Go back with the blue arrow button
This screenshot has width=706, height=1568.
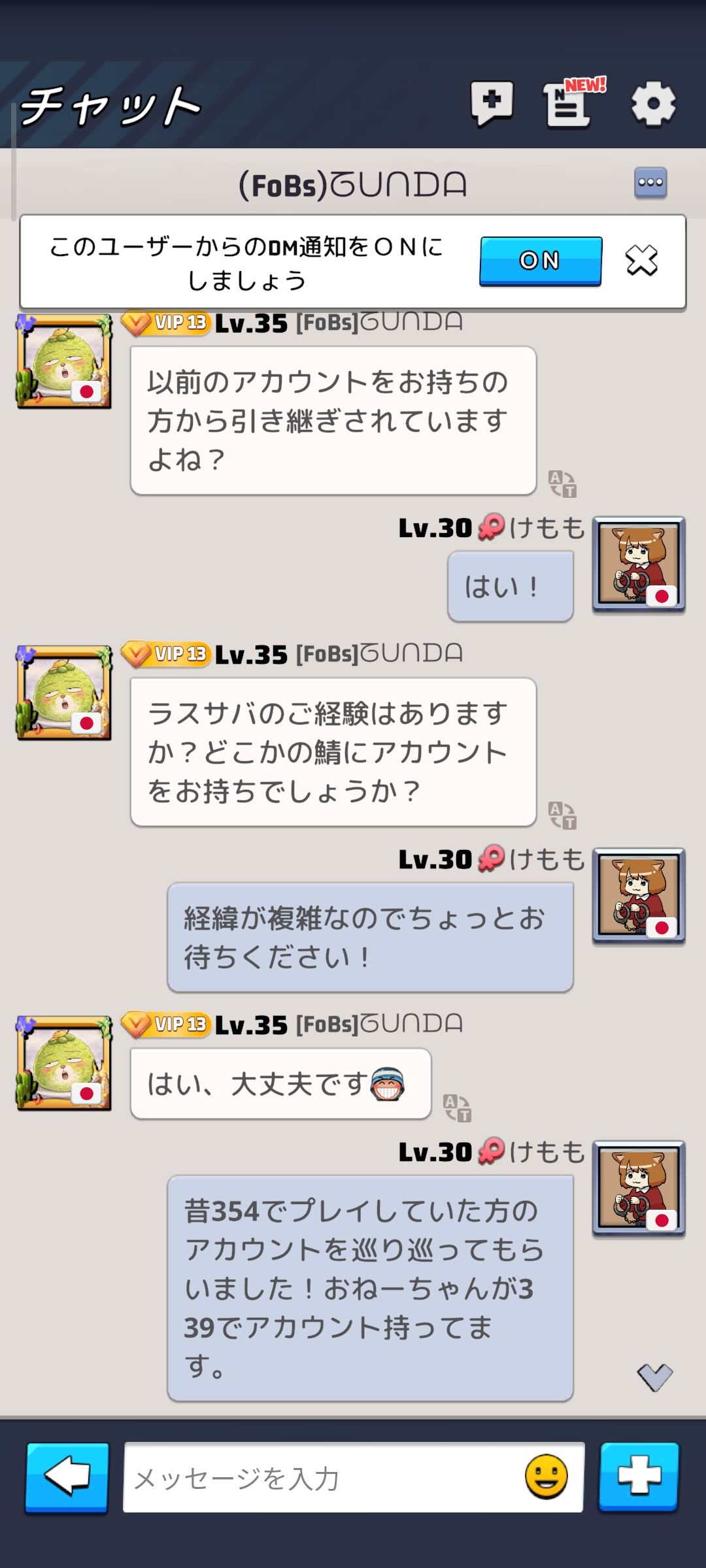pyautogui.click(x=67, y=1477)
